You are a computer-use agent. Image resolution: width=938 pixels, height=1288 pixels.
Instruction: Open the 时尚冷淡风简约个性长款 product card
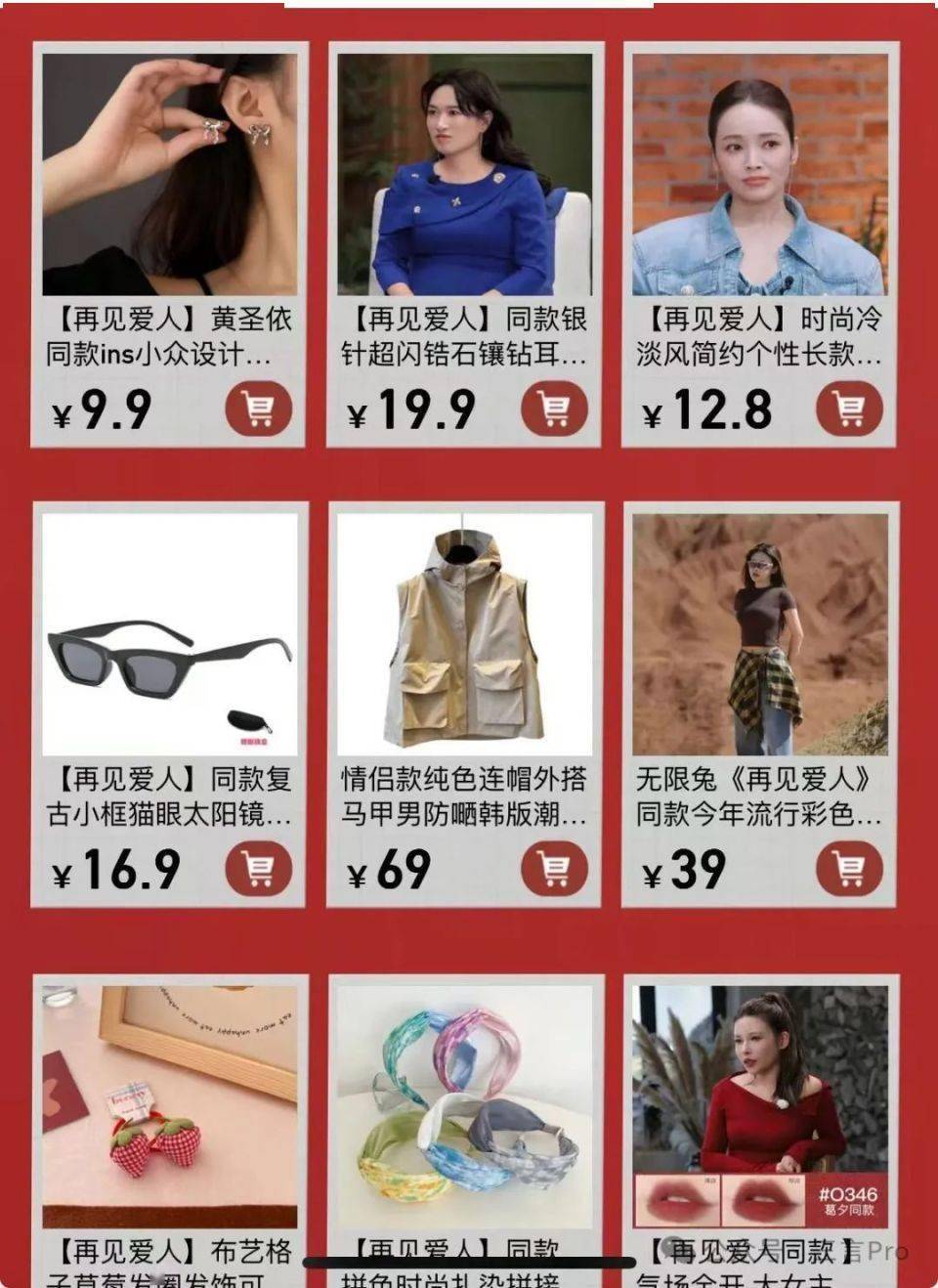click(760, 176)
